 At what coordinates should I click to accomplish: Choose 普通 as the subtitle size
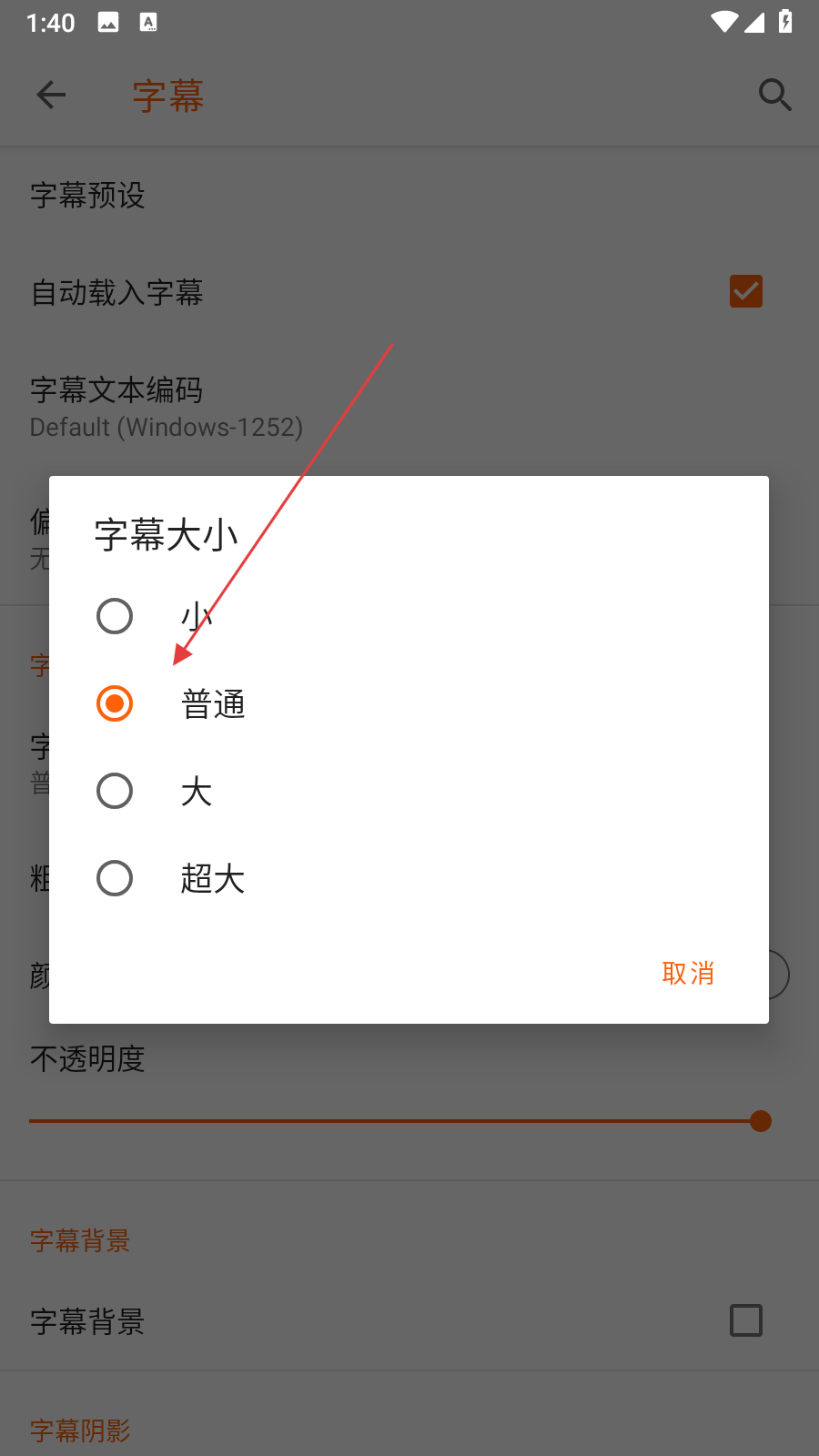pyautogui.click(x=115, y=703)
